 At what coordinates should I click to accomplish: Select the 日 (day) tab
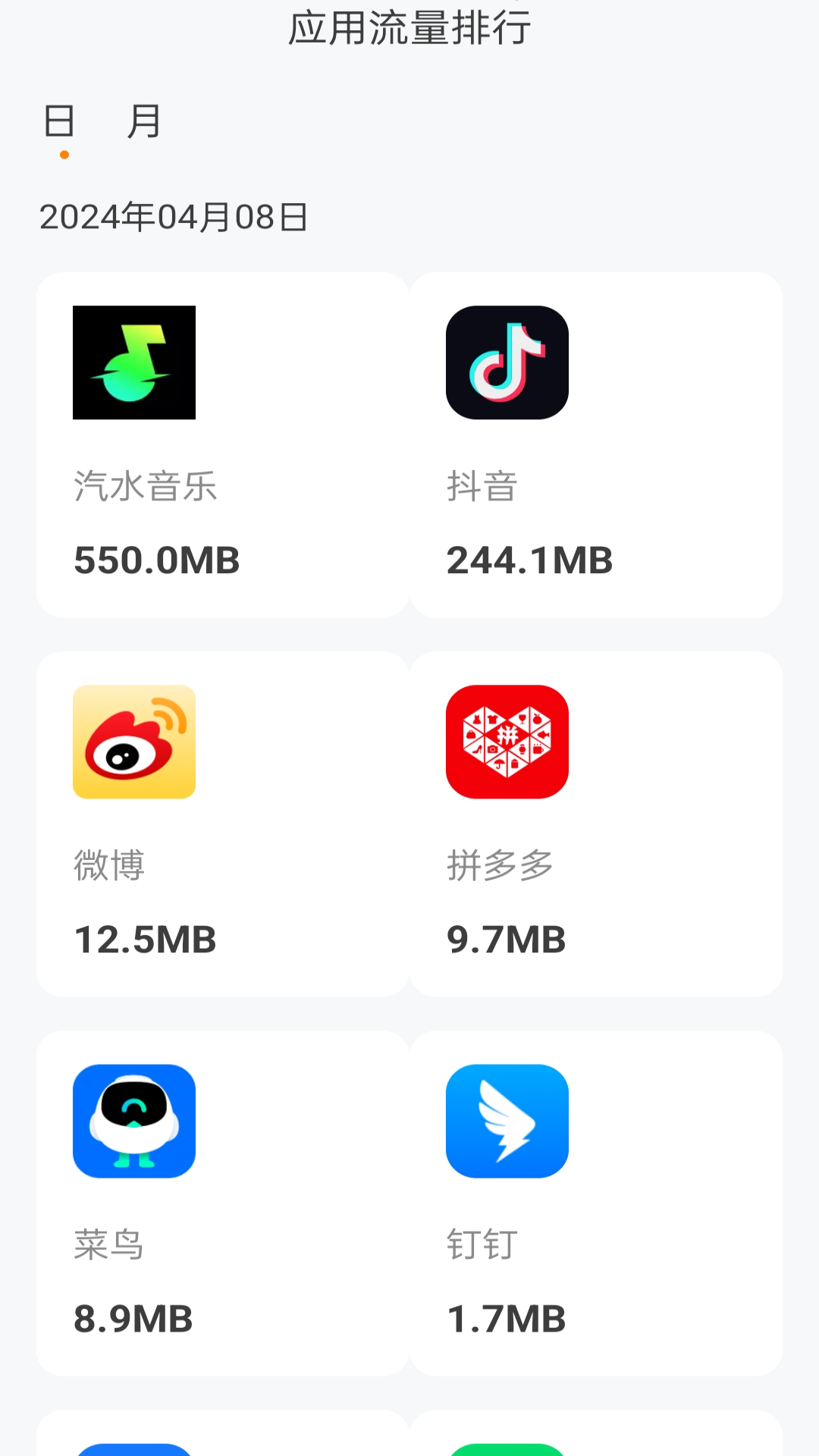[60, 121]
